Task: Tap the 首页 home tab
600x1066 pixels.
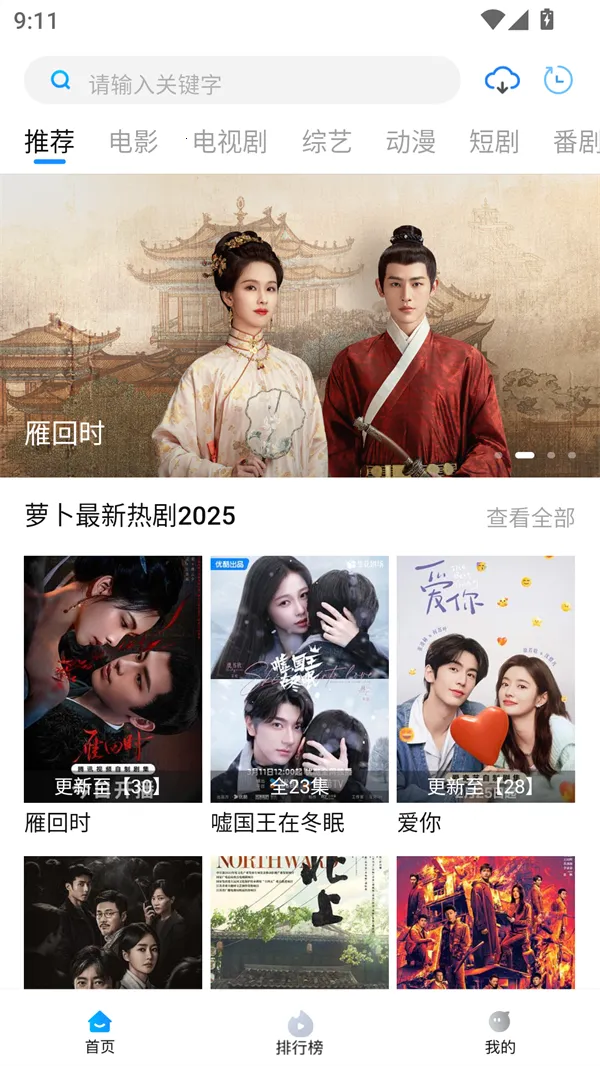Action: tap(100, 1033)
